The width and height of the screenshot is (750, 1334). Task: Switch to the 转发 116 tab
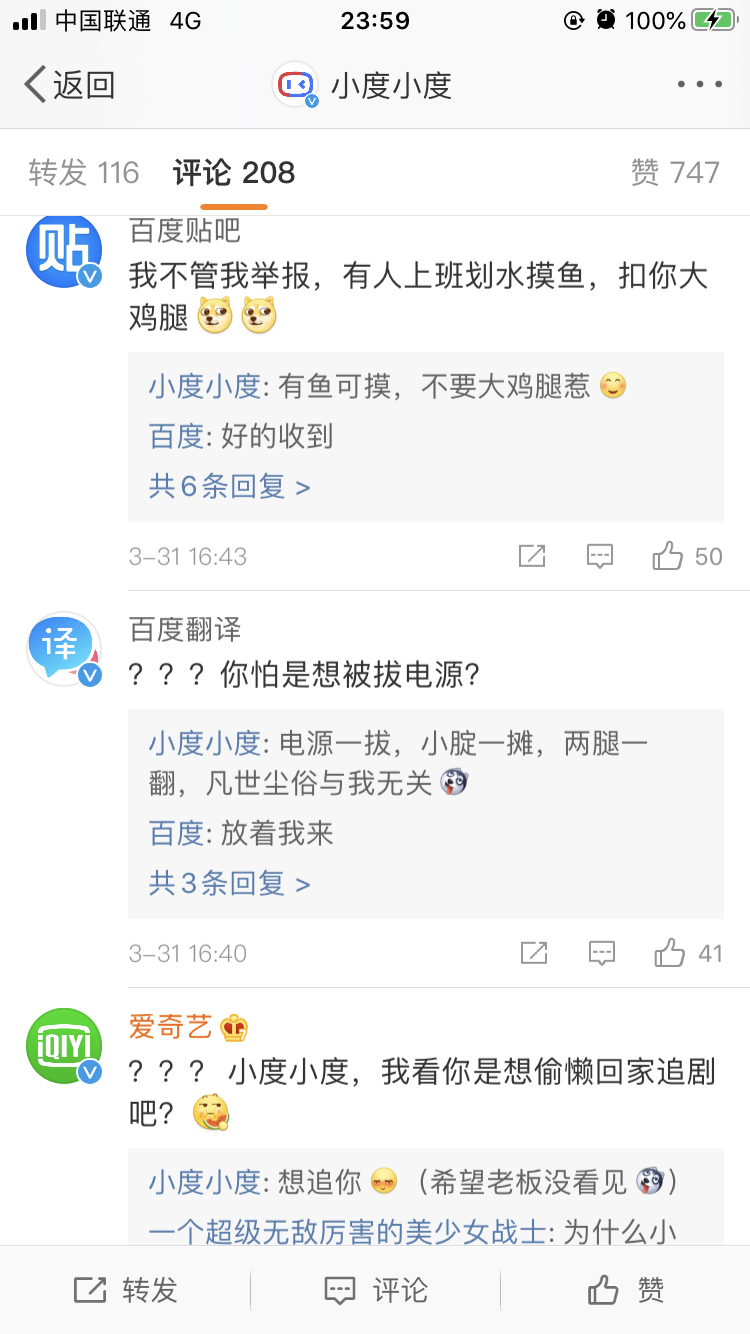[84, 173]
